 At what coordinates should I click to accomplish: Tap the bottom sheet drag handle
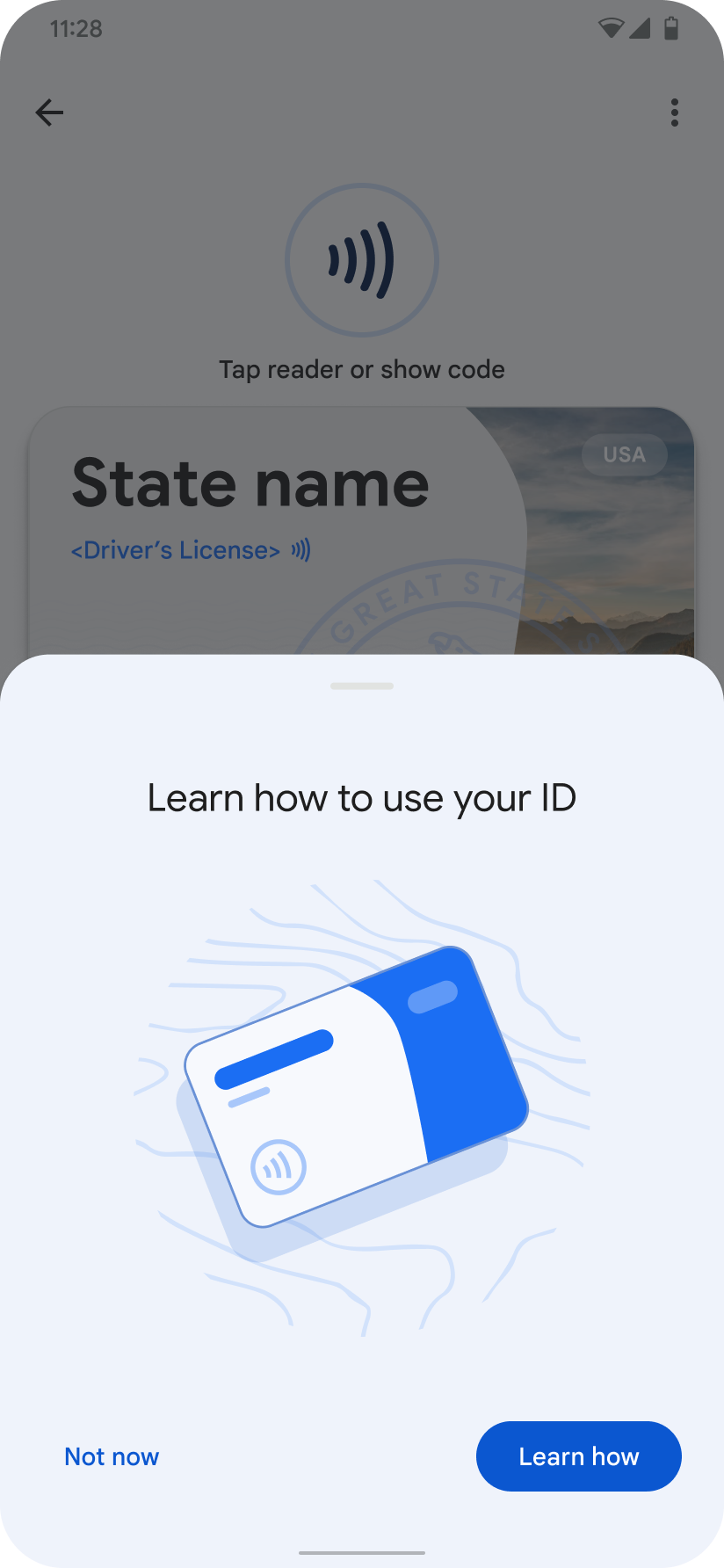pyautogui.click(x=362, y=686)
